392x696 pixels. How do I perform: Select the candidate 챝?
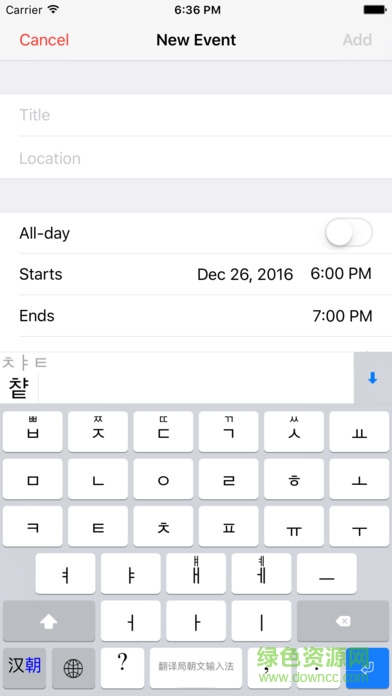pyautogui.click(x=19, y=388)
